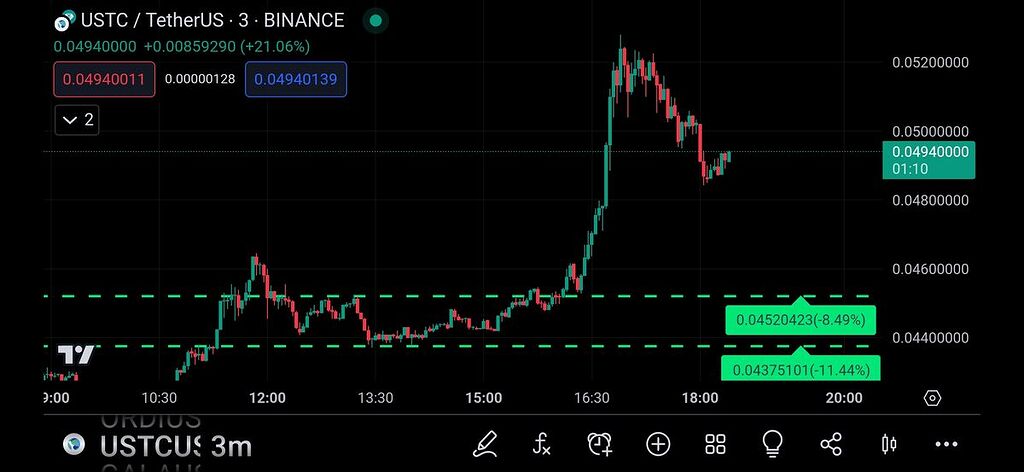Viewport: 1024px width, 472px height.
Task: Open the three-dot more menu
Action: pos(945,444)
